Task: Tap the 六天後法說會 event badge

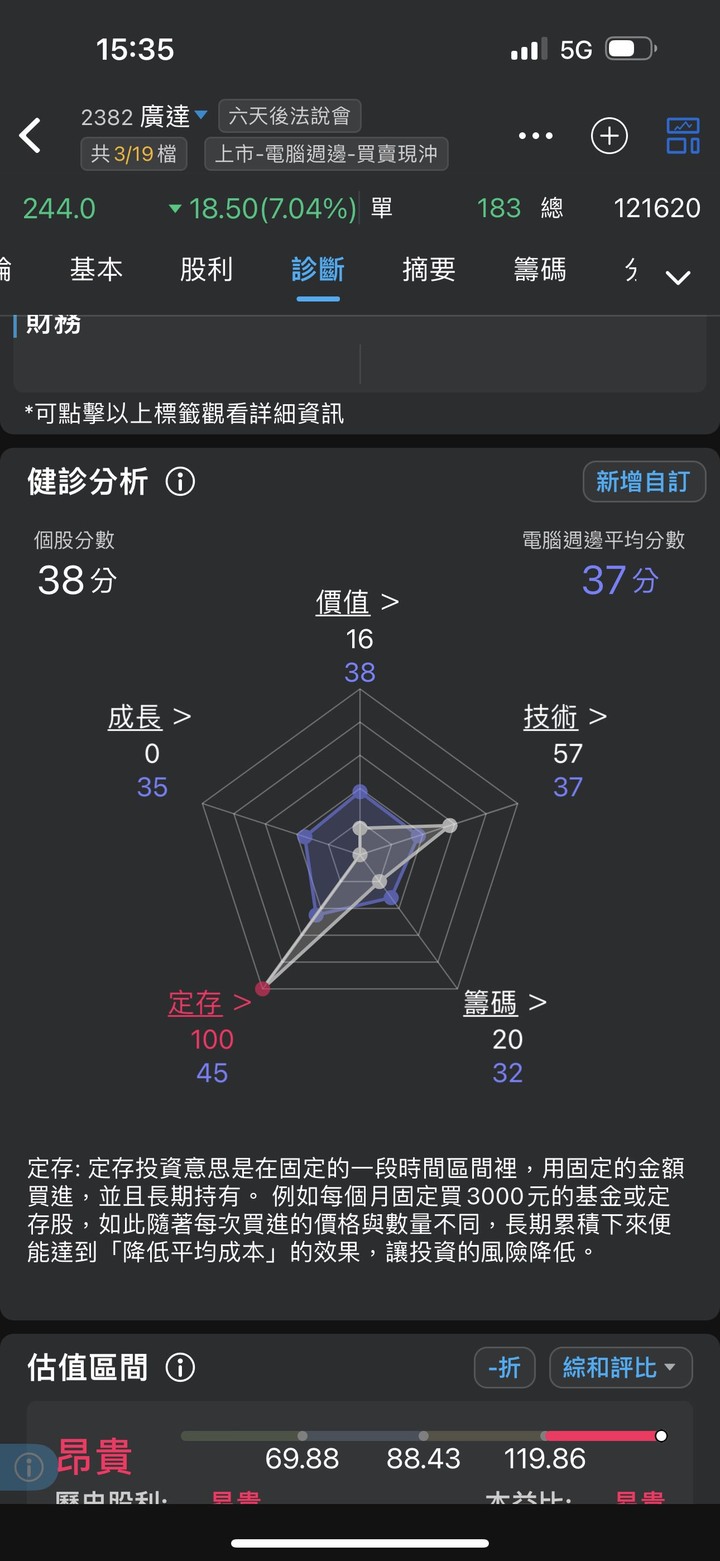Action: click(x=287, y=115)
